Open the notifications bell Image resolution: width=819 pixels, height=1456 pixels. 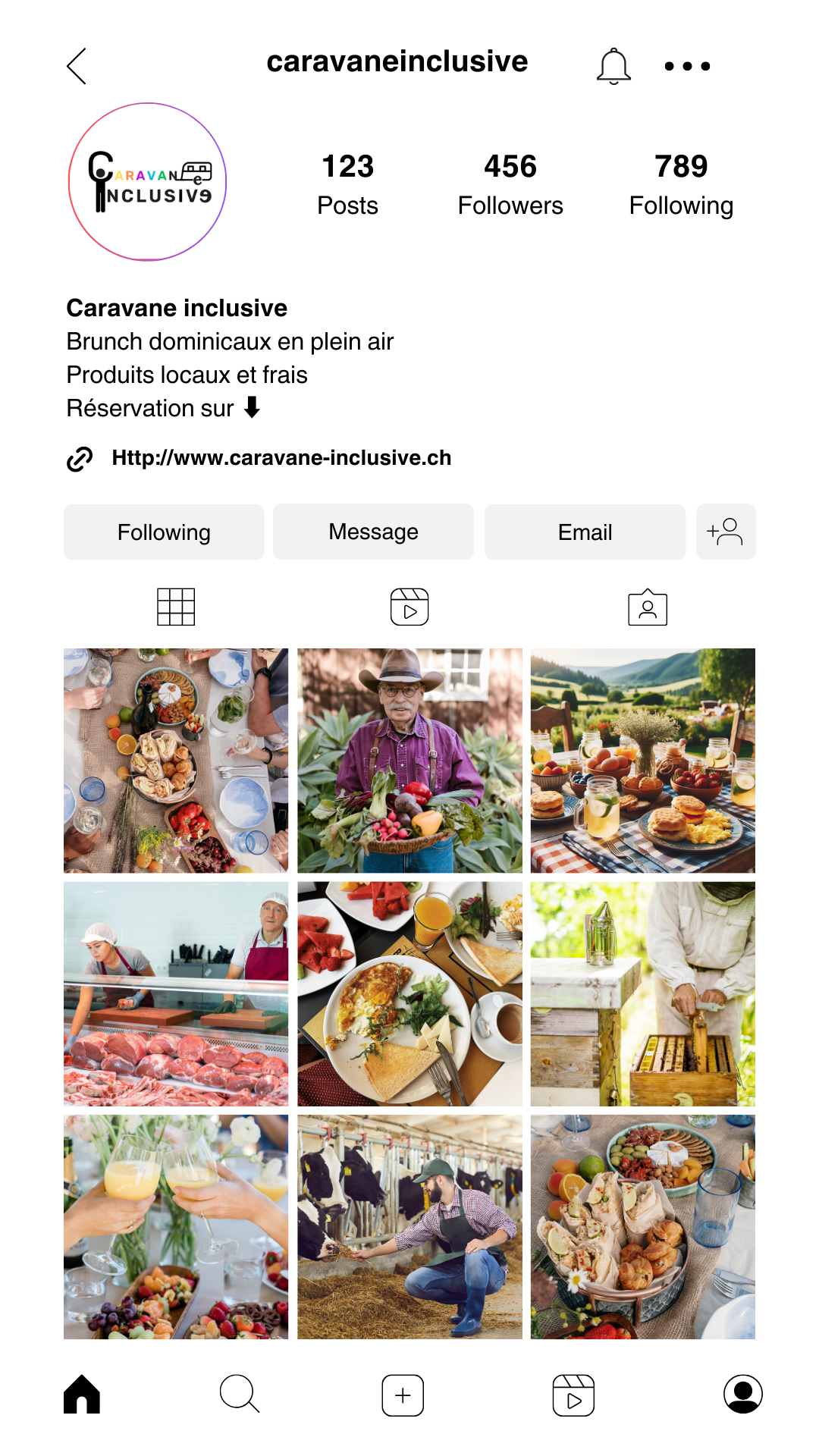[613, 66]
